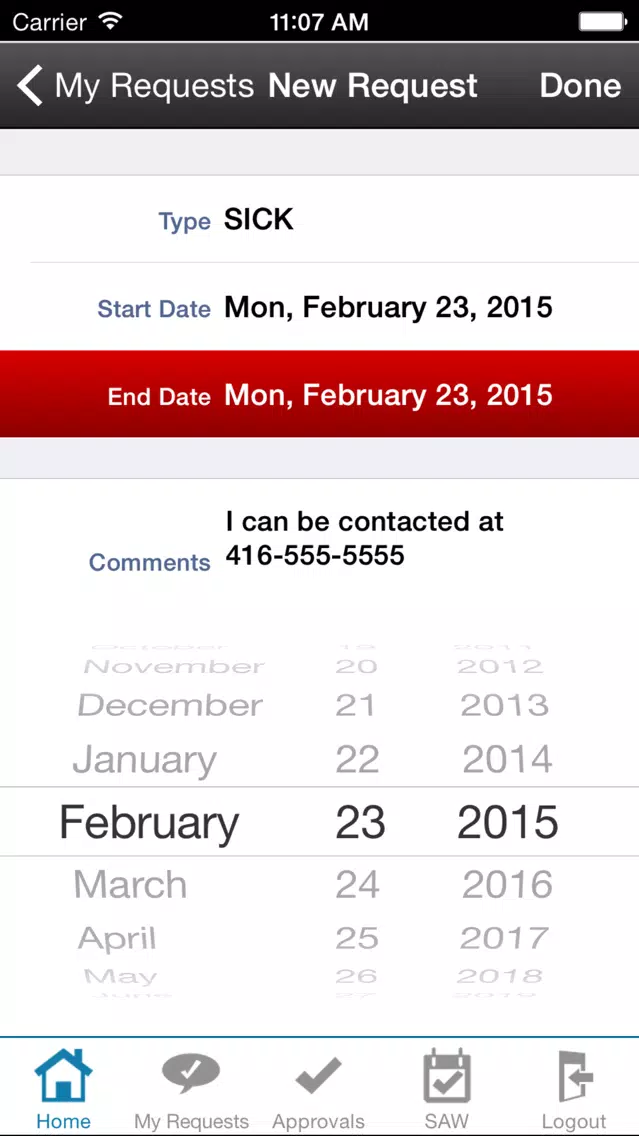This screenshot has height=1136, width=639.
Task: Pick January in the month picker
Action: click(x=144, y=760)
